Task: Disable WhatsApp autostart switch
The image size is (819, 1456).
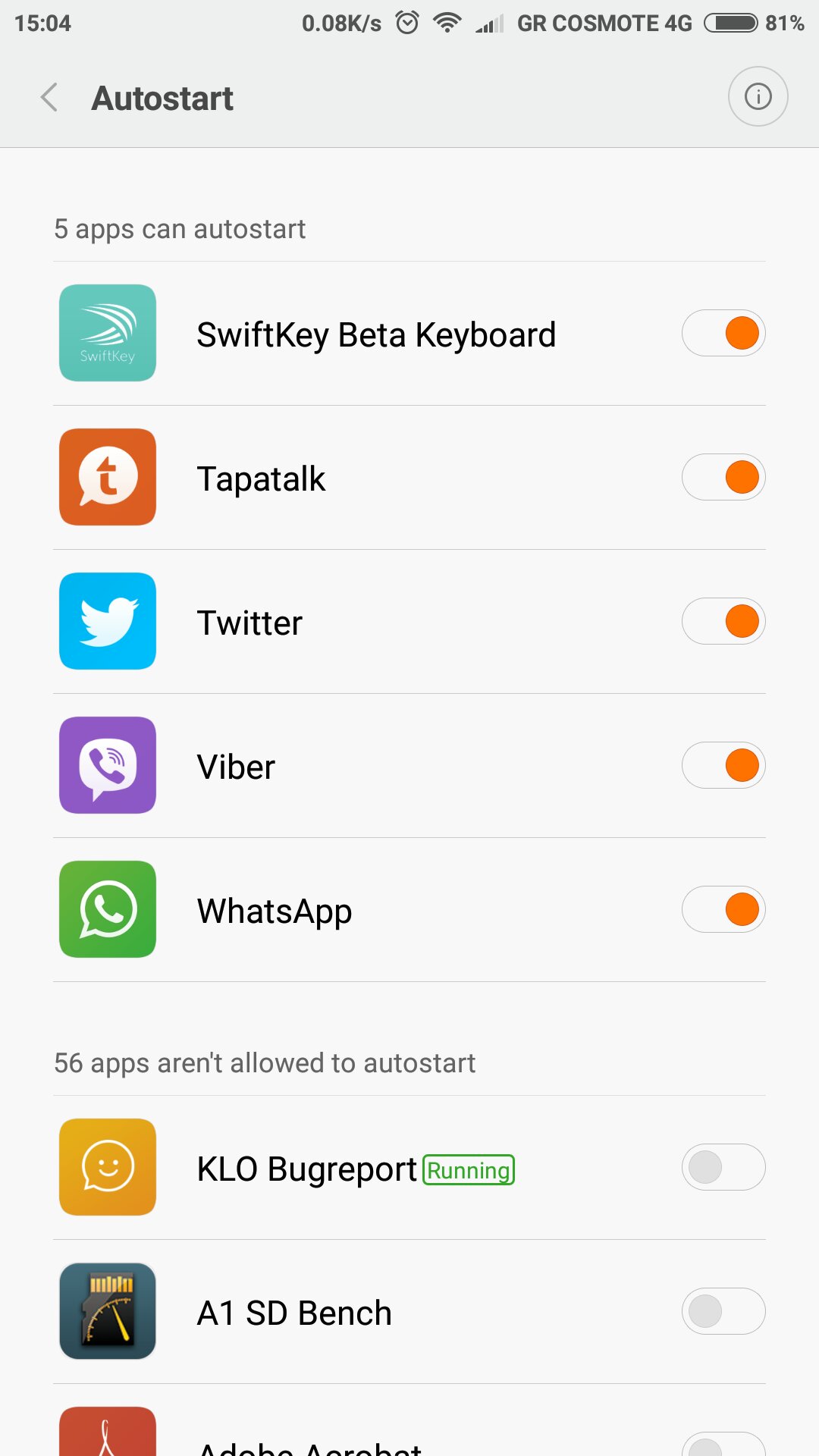Action: (x=723, y=909)
